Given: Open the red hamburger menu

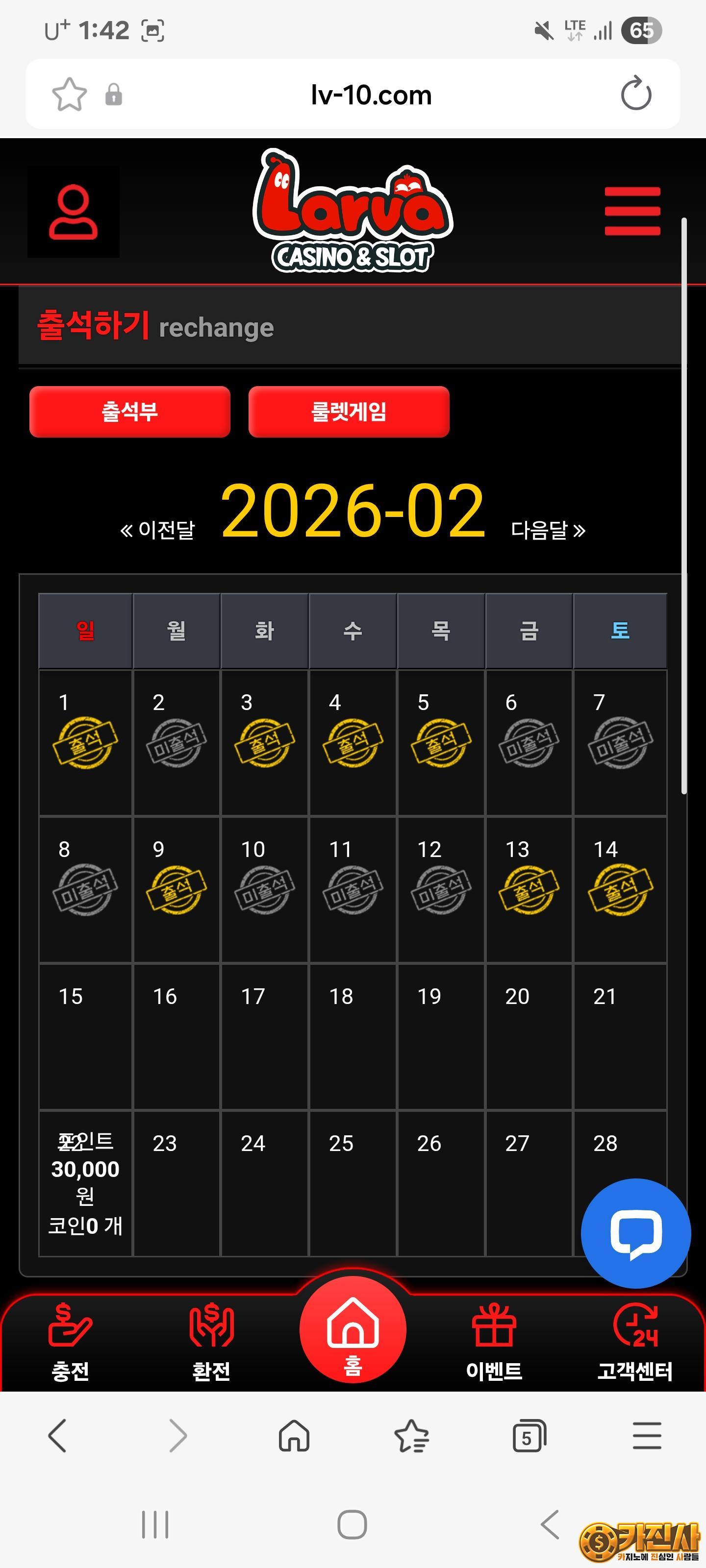Looking at the screenshot, I should (x=631, y=211).
